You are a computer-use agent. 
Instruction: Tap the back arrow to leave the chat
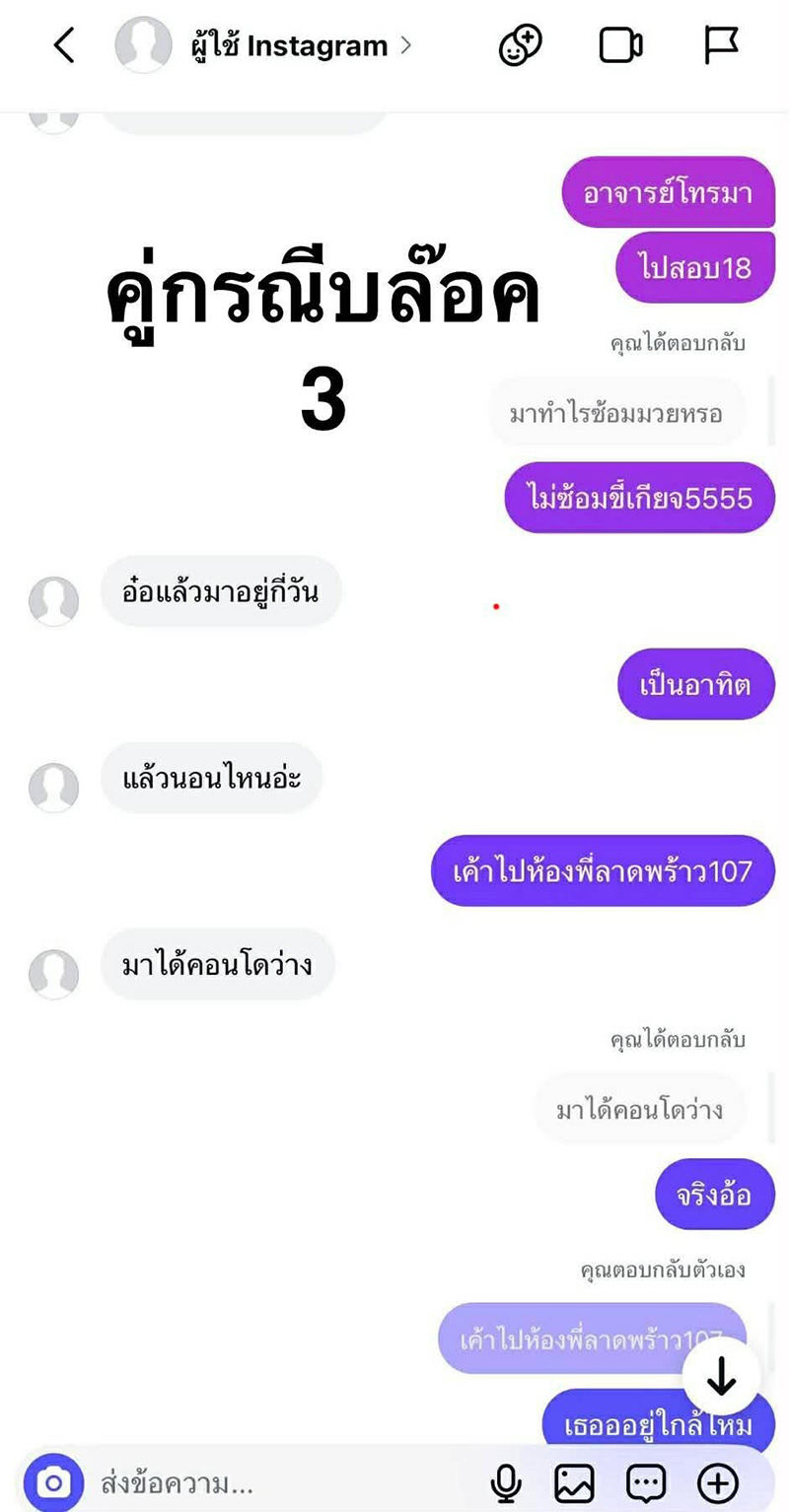[x=65, y=45]
